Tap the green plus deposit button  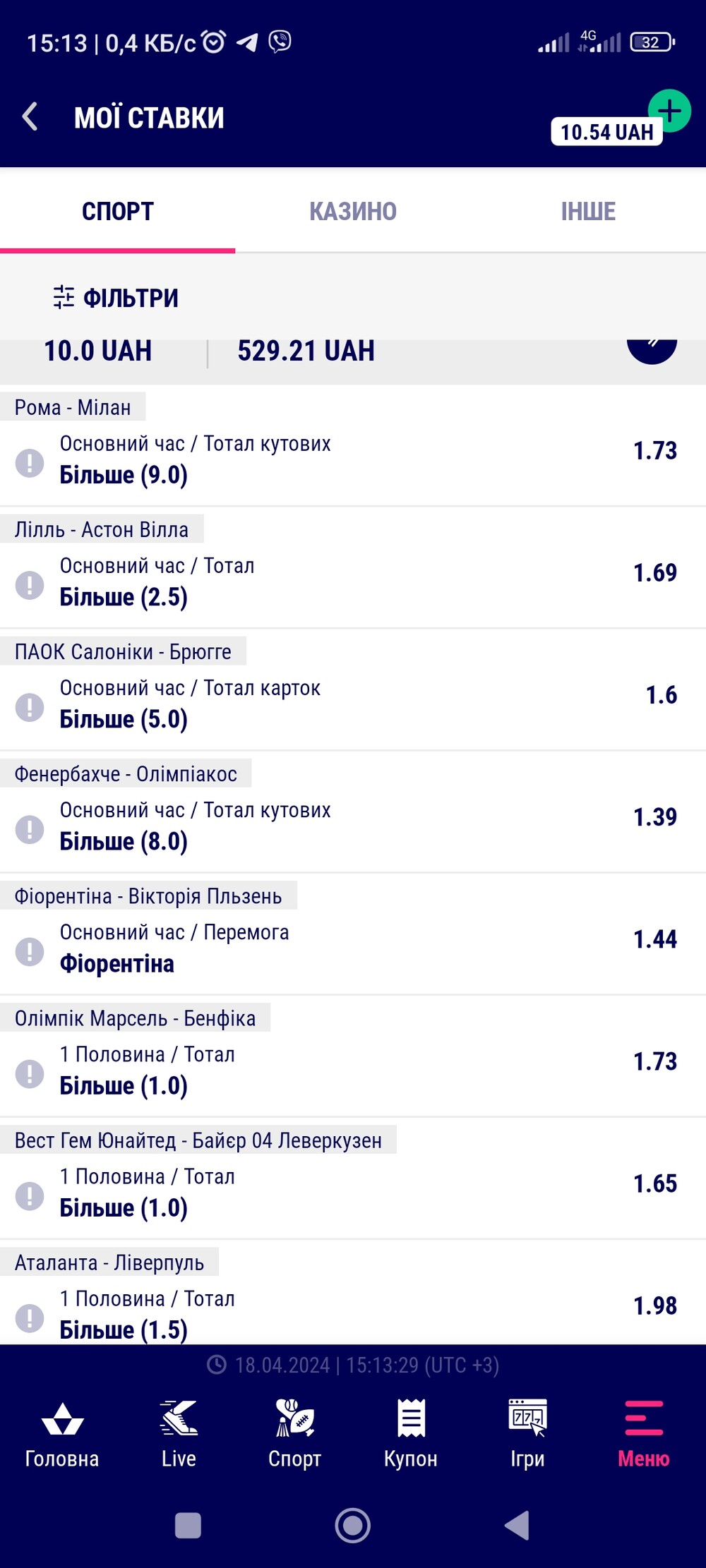pyautogui.click(x=669, y=111)
